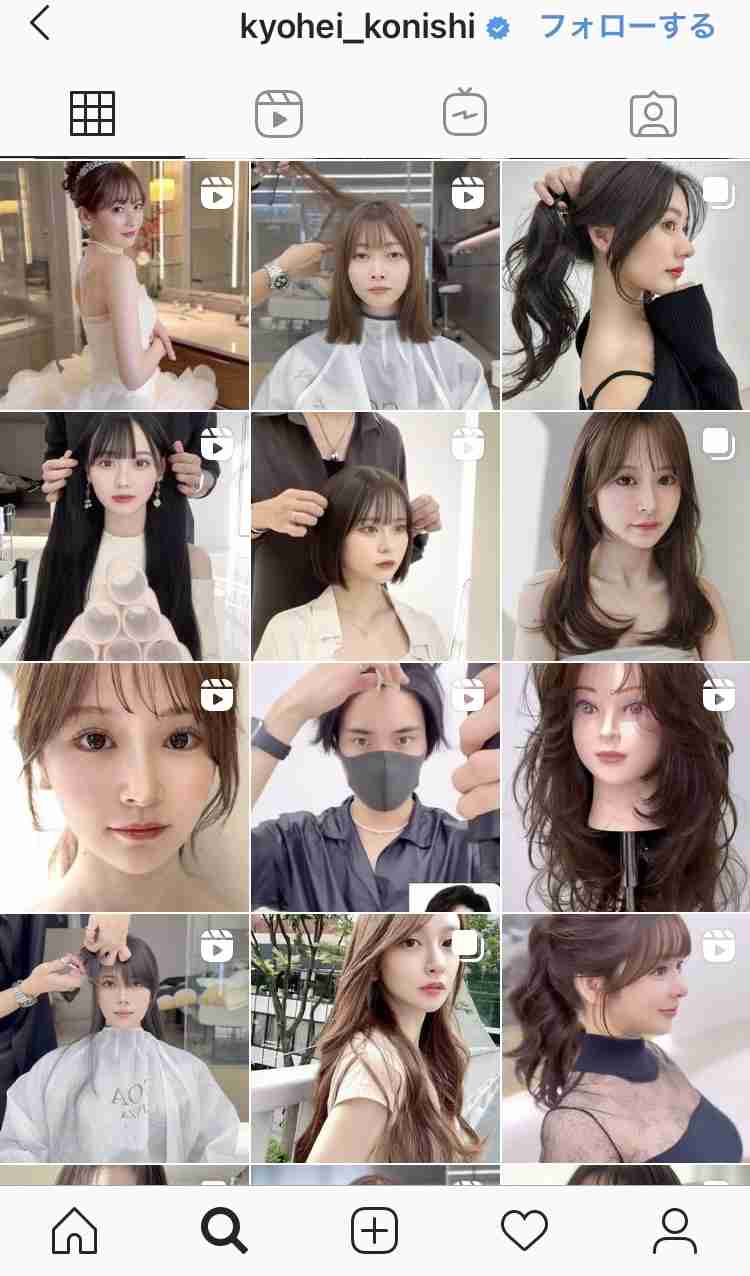Viewport: 750px width, 1276px height.
Task: Open the close-up face with bangs reel
Action: (124, 787)
